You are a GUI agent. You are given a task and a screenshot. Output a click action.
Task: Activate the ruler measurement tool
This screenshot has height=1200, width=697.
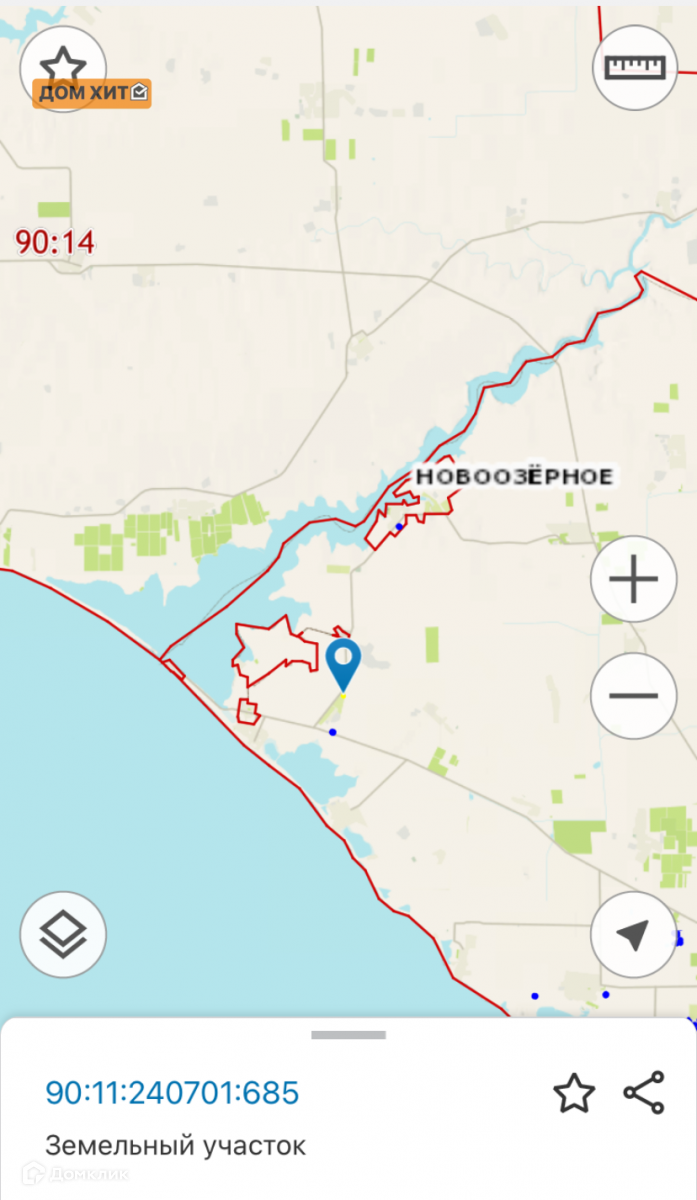click(x=635, y=67)
